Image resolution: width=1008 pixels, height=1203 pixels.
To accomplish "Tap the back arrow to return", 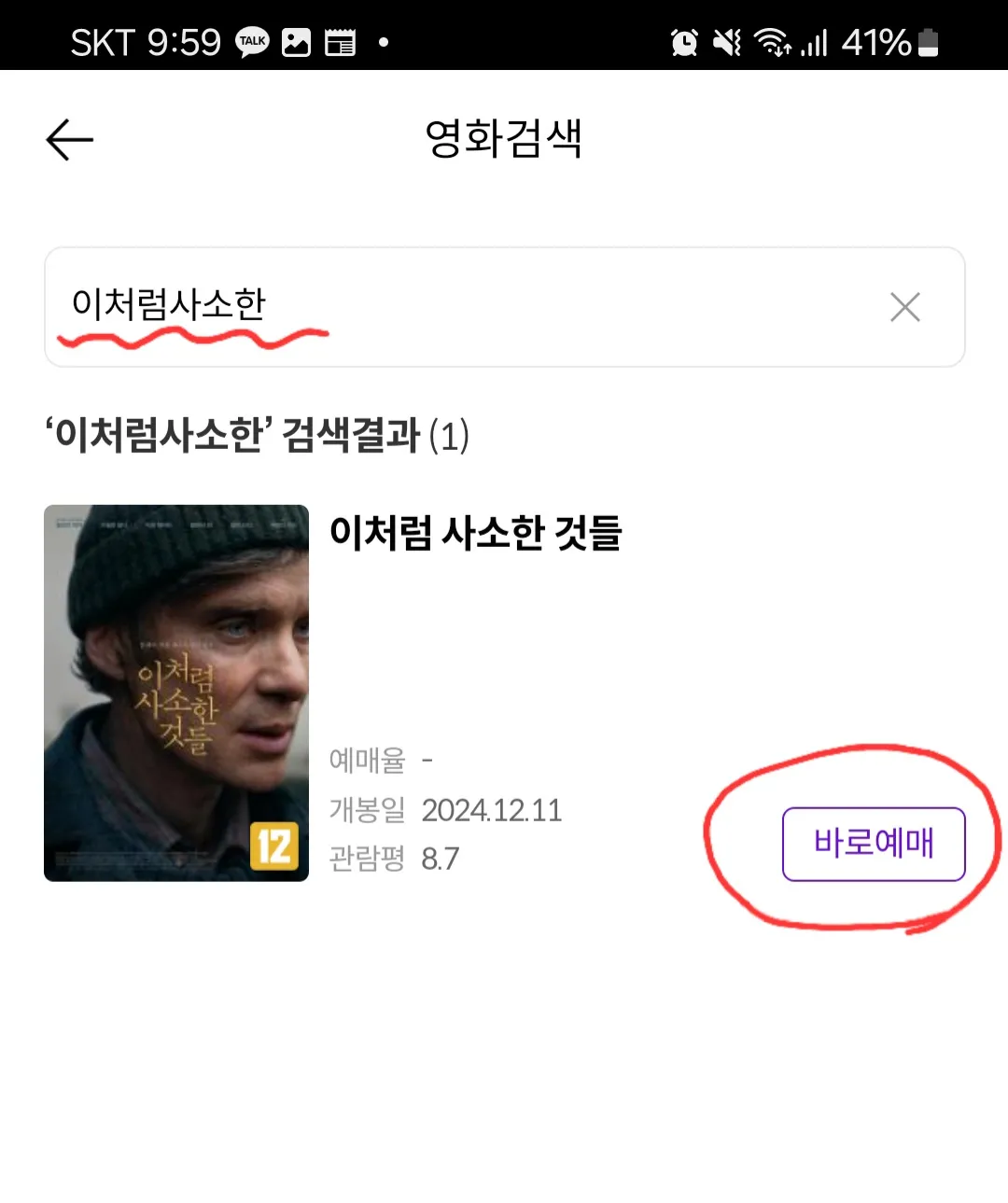I will (x=69, y=139).
